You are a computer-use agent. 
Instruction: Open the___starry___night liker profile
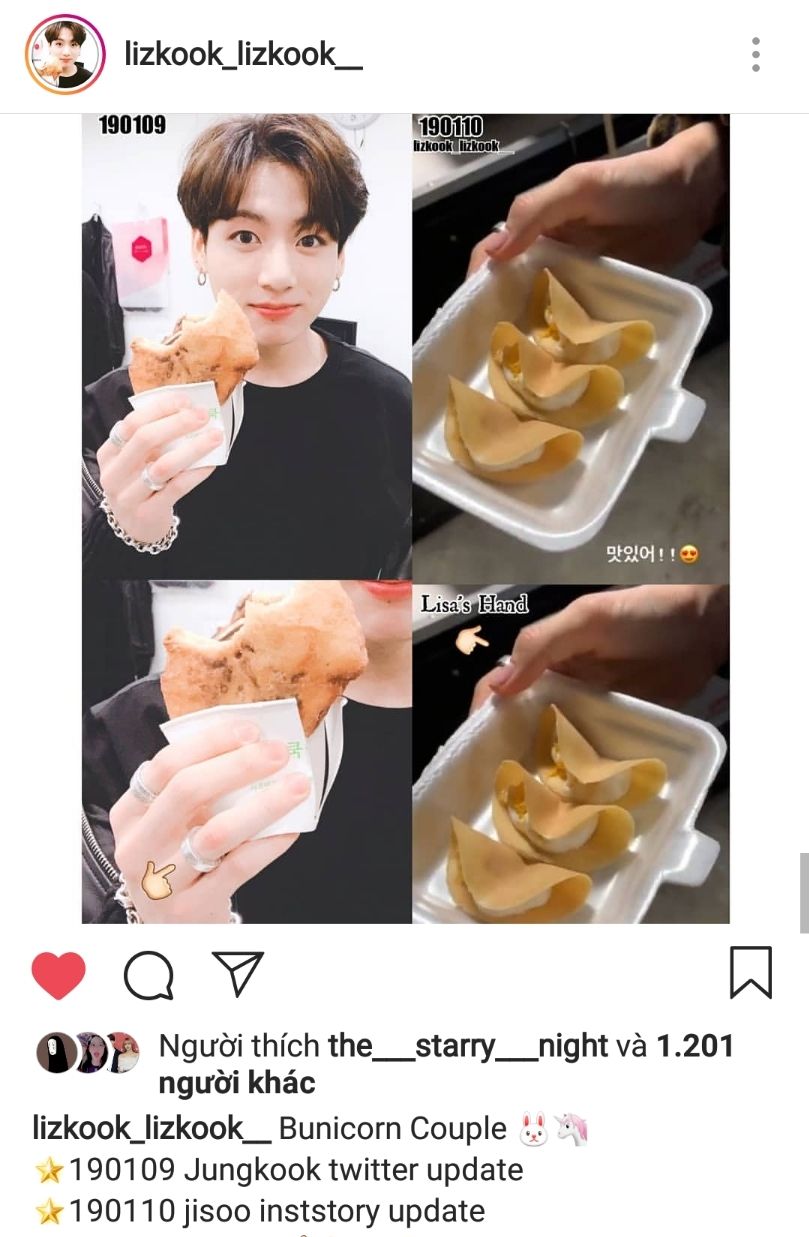click(468, 1046)
